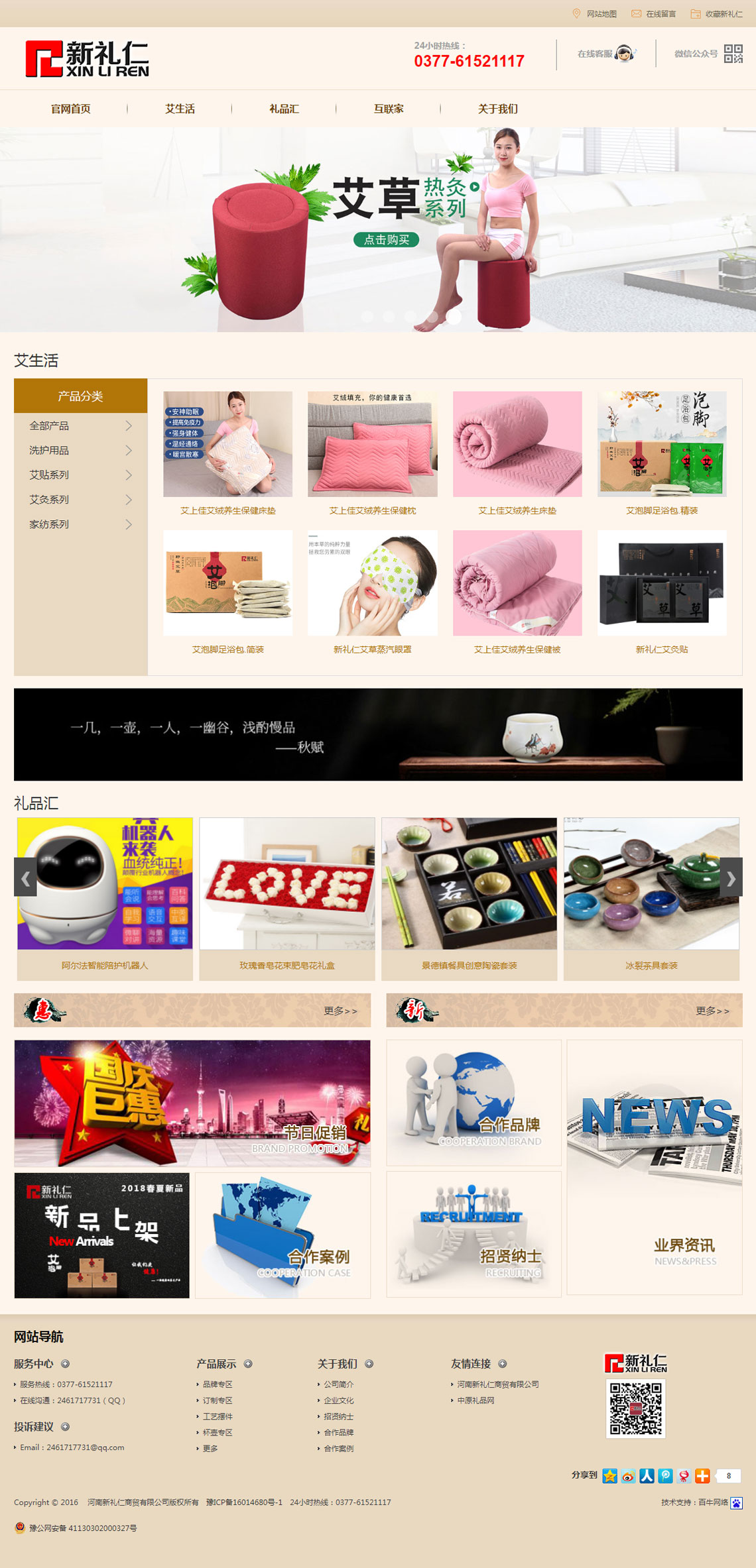Contact 在线客服 support

[x=606, y=54]
